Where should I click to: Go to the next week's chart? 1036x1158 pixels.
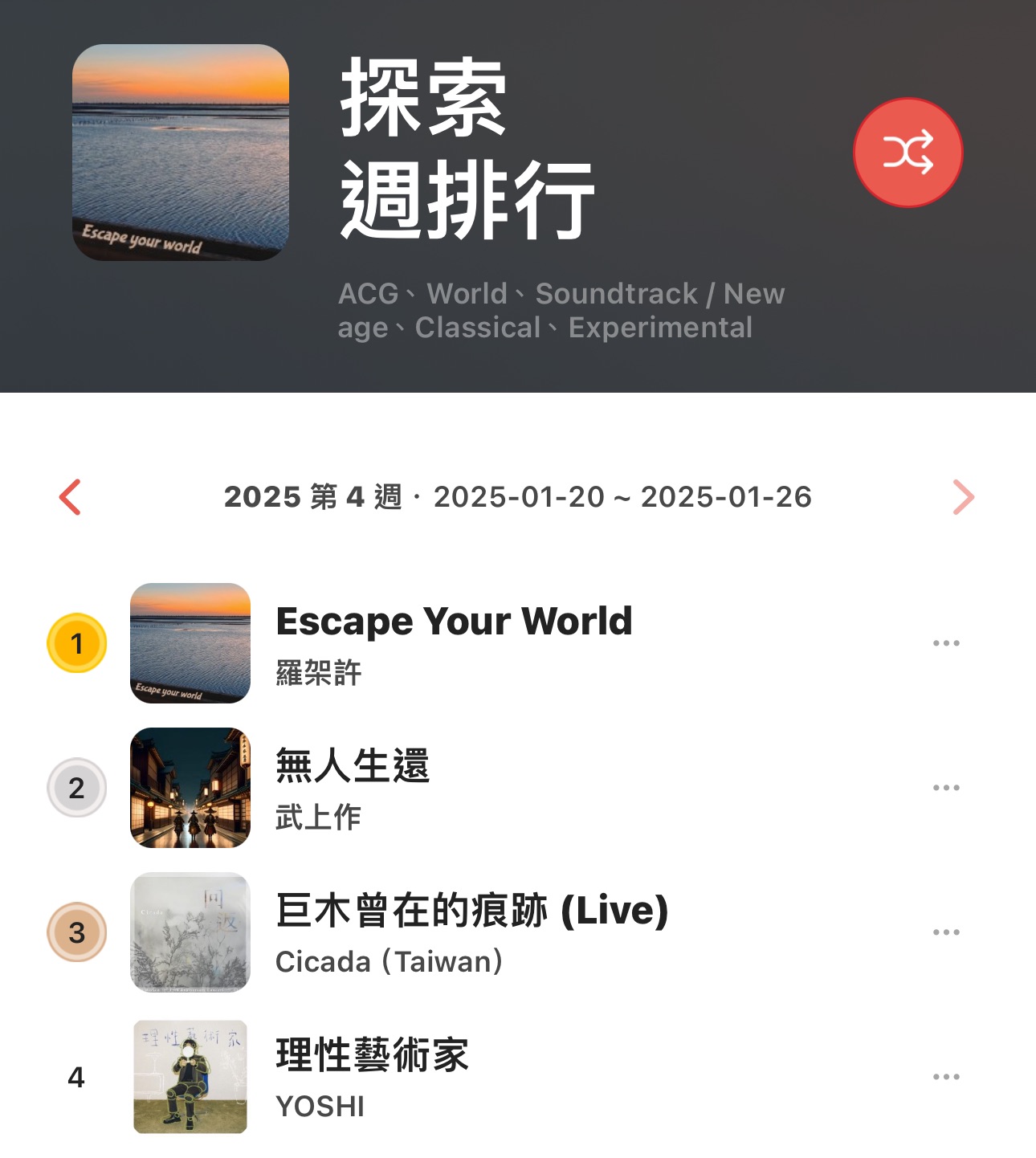963,497
